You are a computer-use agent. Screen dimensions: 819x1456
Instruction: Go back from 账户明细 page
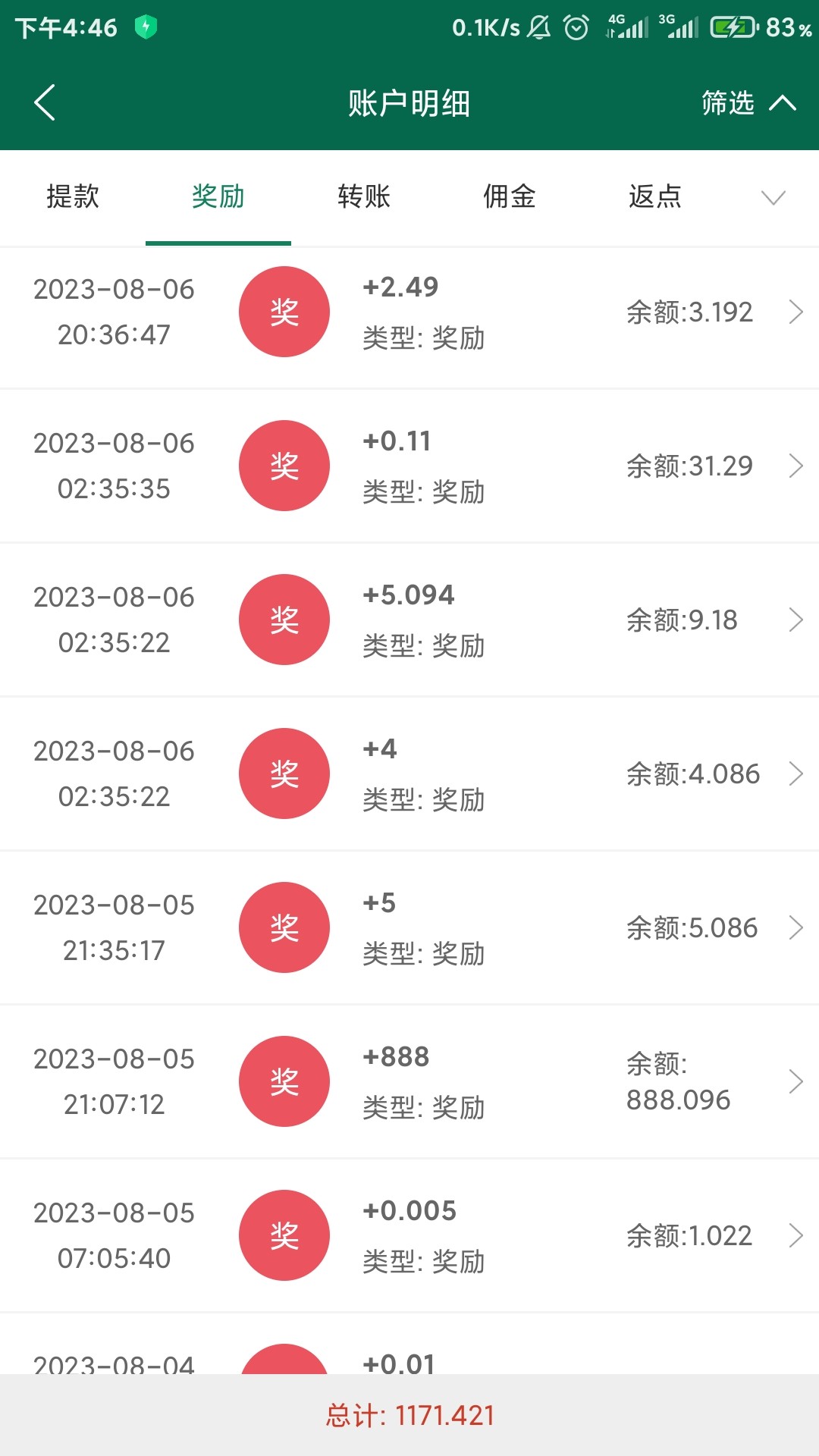click(45, 103)
